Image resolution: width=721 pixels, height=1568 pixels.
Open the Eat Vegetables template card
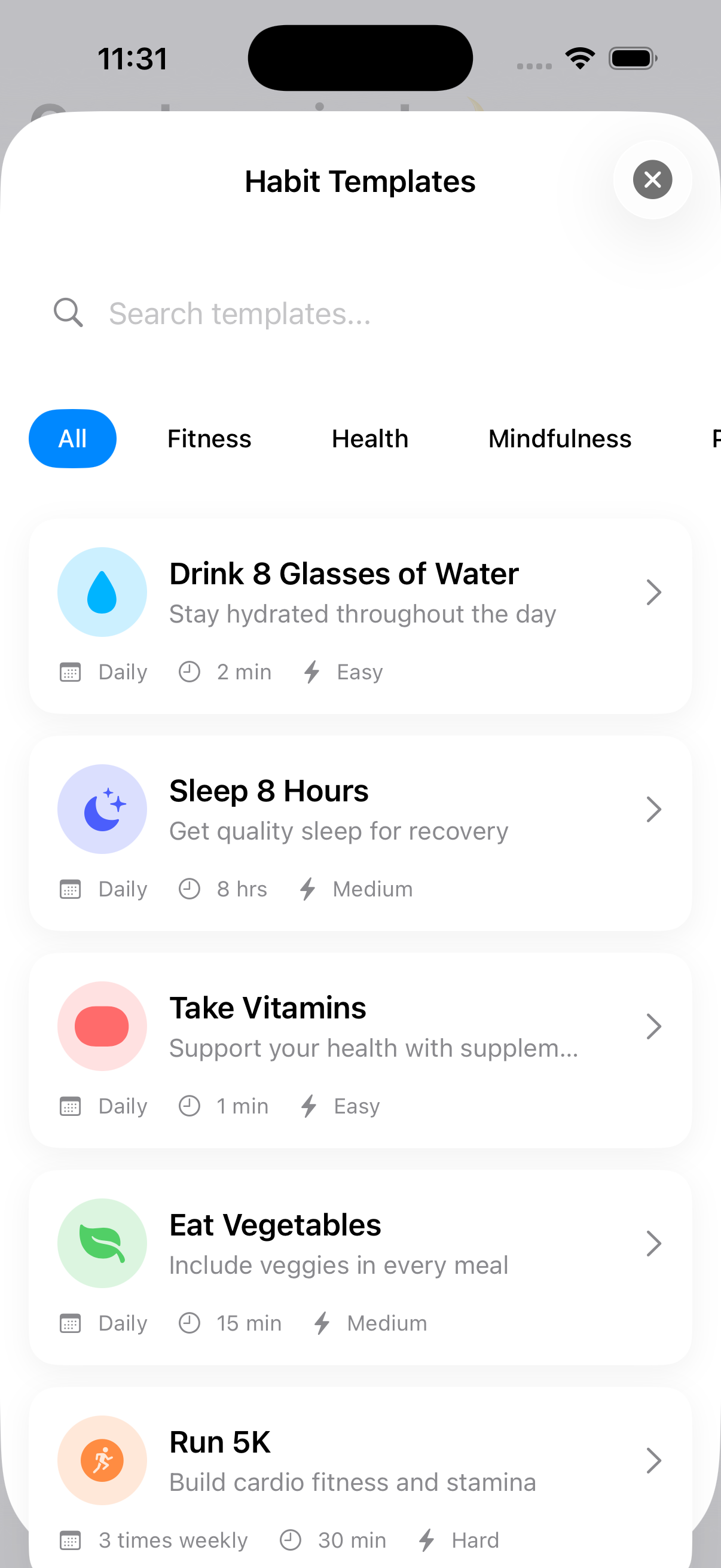[x=360, y=1267]
